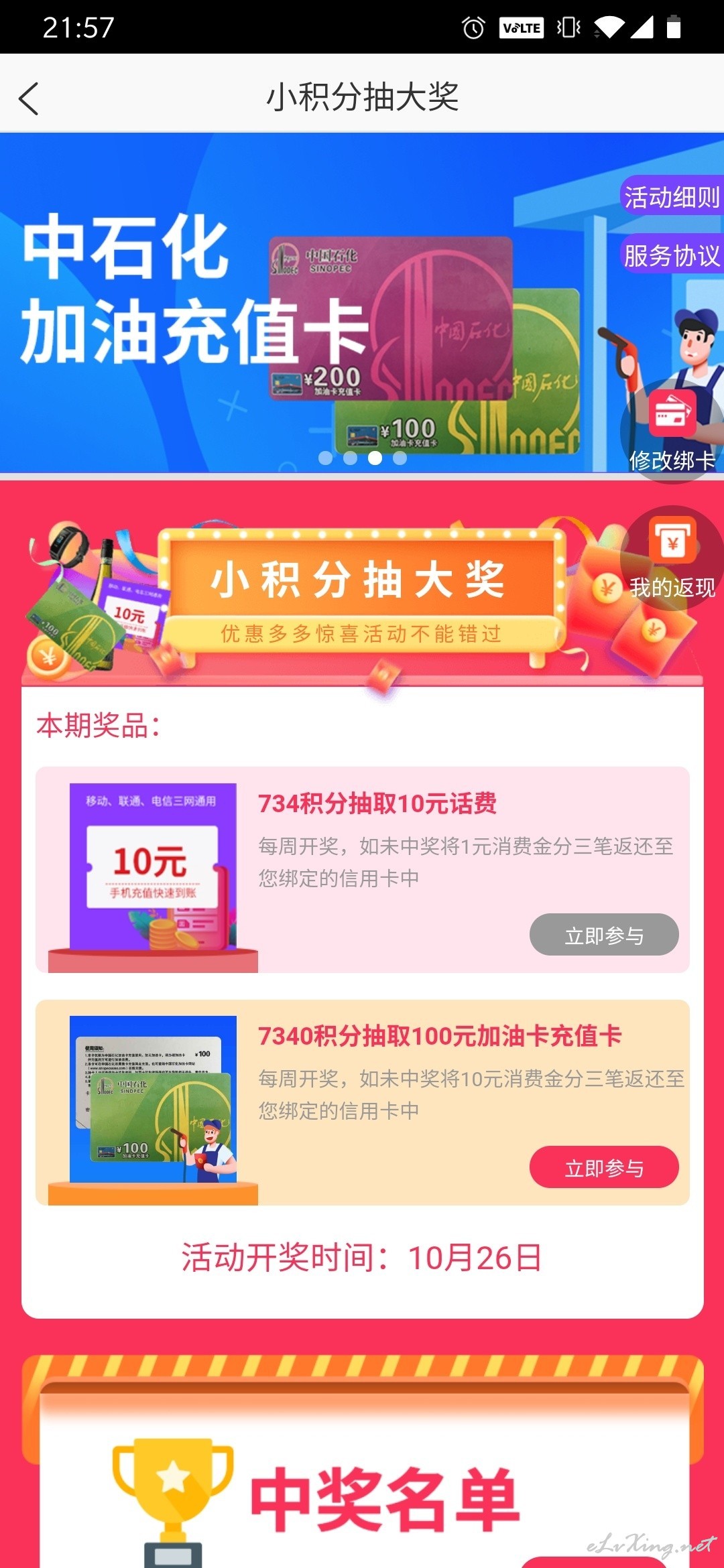Open the 活动细则 activity rules
Screen dimensions: 724x1568
click(671, 196)
